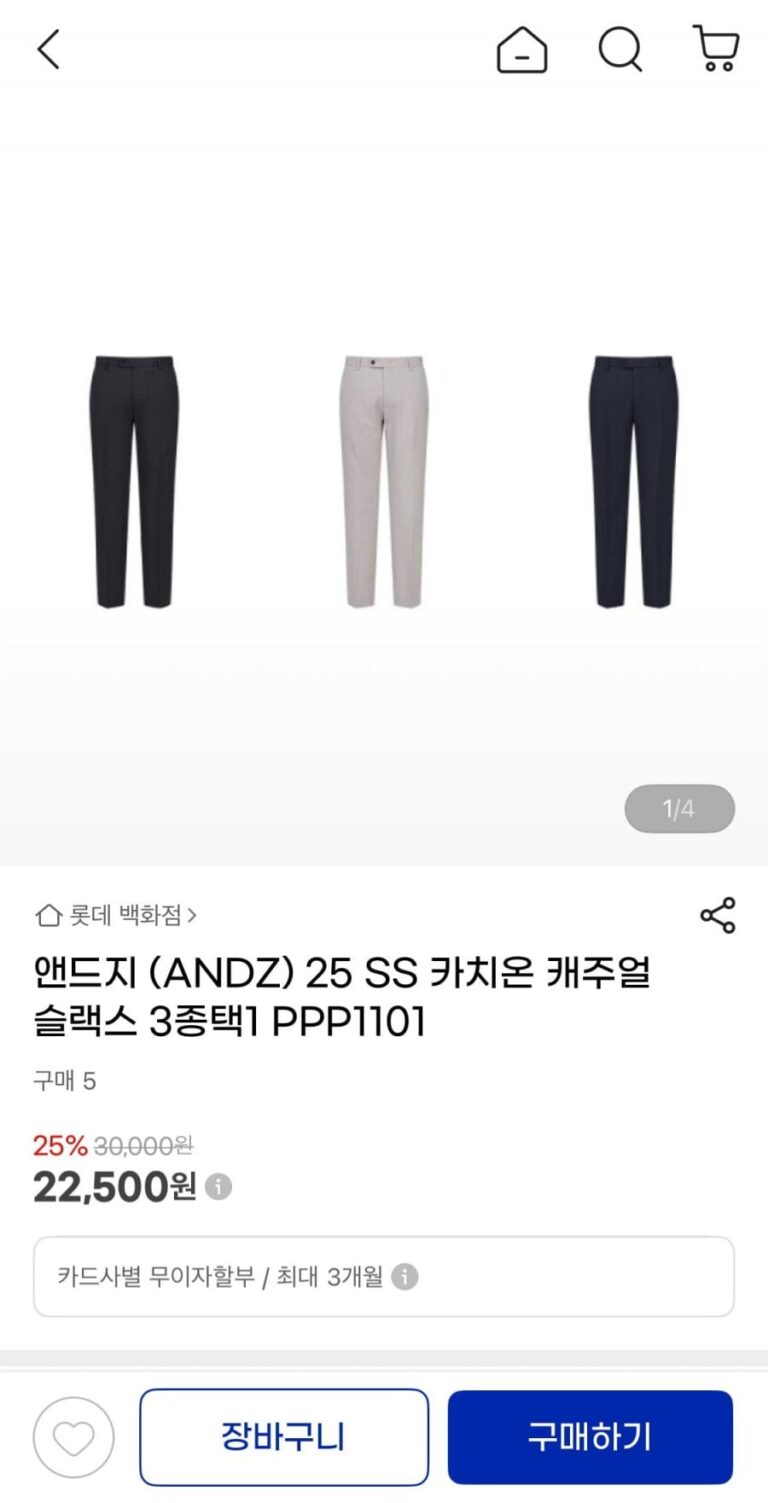This screenshot has height=1503, width=768.
Task: Open the home icon in the top bar
Action: click(522, 49)
